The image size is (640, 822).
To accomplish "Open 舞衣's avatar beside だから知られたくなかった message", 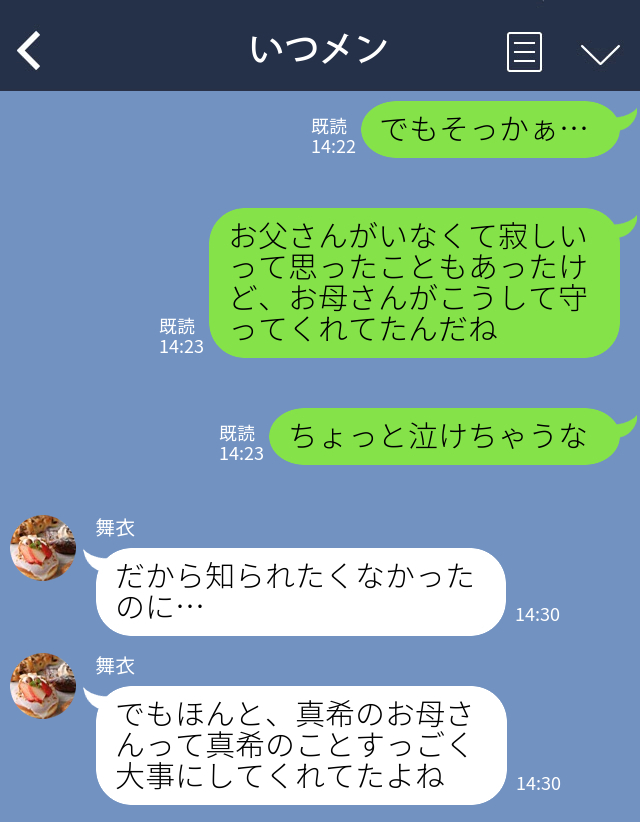I will 43,548.
